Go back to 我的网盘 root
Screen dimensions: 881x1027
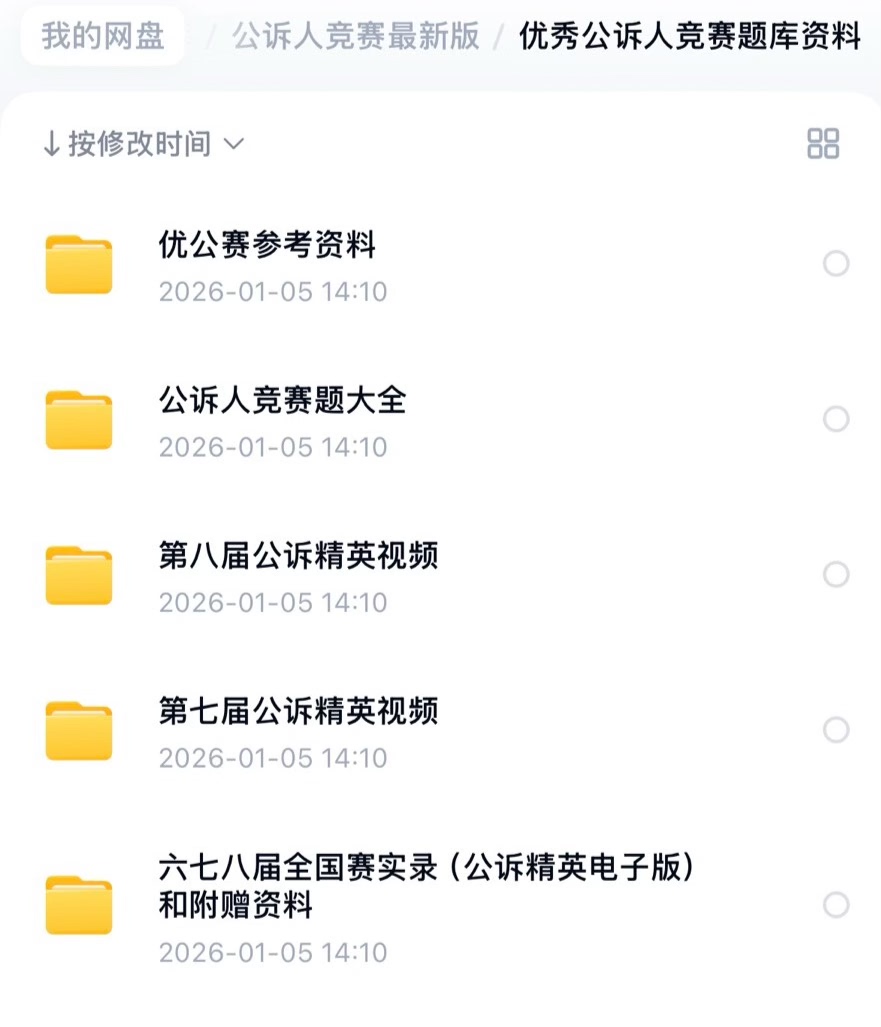[102, 36]
